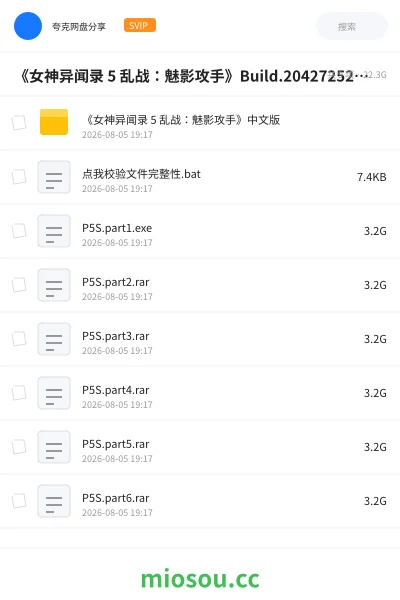Screen dimensions: 400x600
Task: Select checkbox next to 点我校验文件完整性.bat
Action: 19,177
